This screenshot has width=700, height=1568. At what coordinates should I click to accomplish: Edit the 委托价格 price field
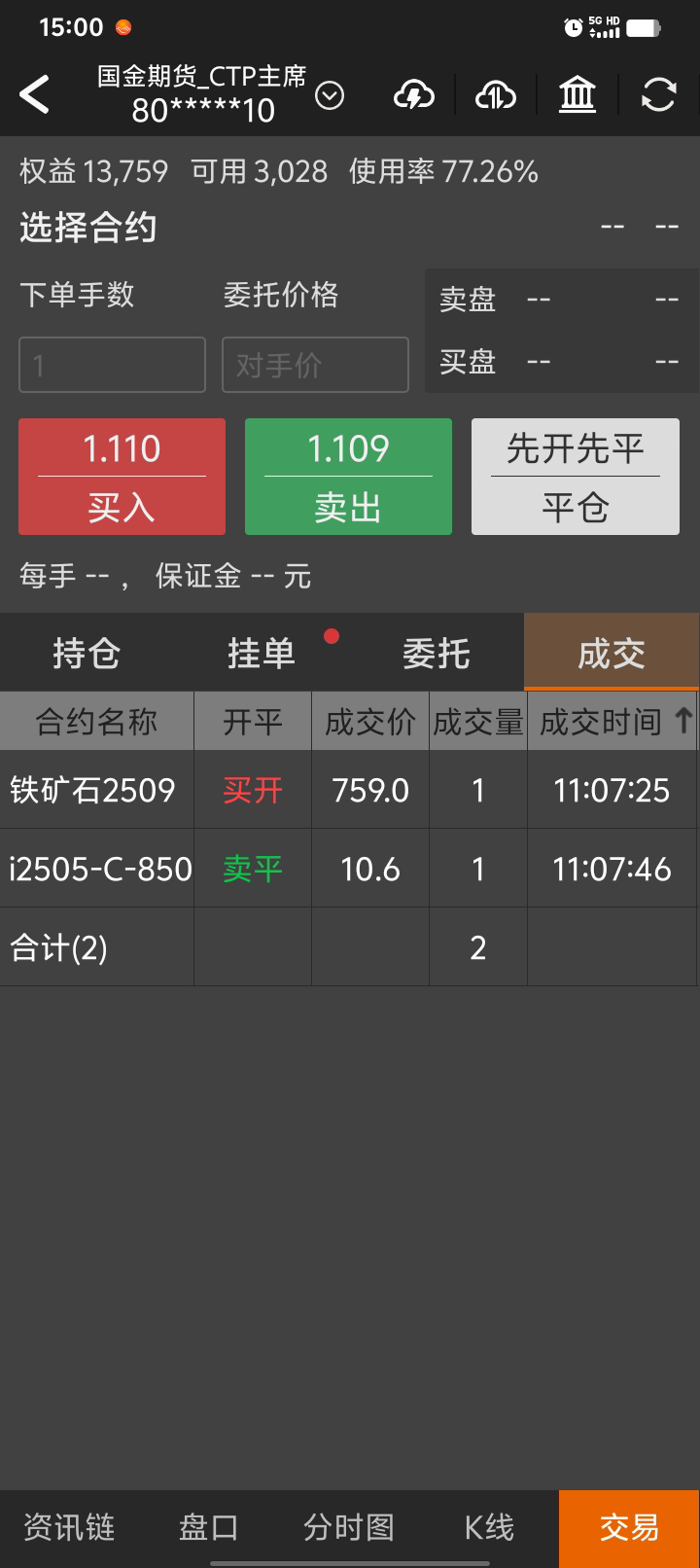tap(315, 365)
